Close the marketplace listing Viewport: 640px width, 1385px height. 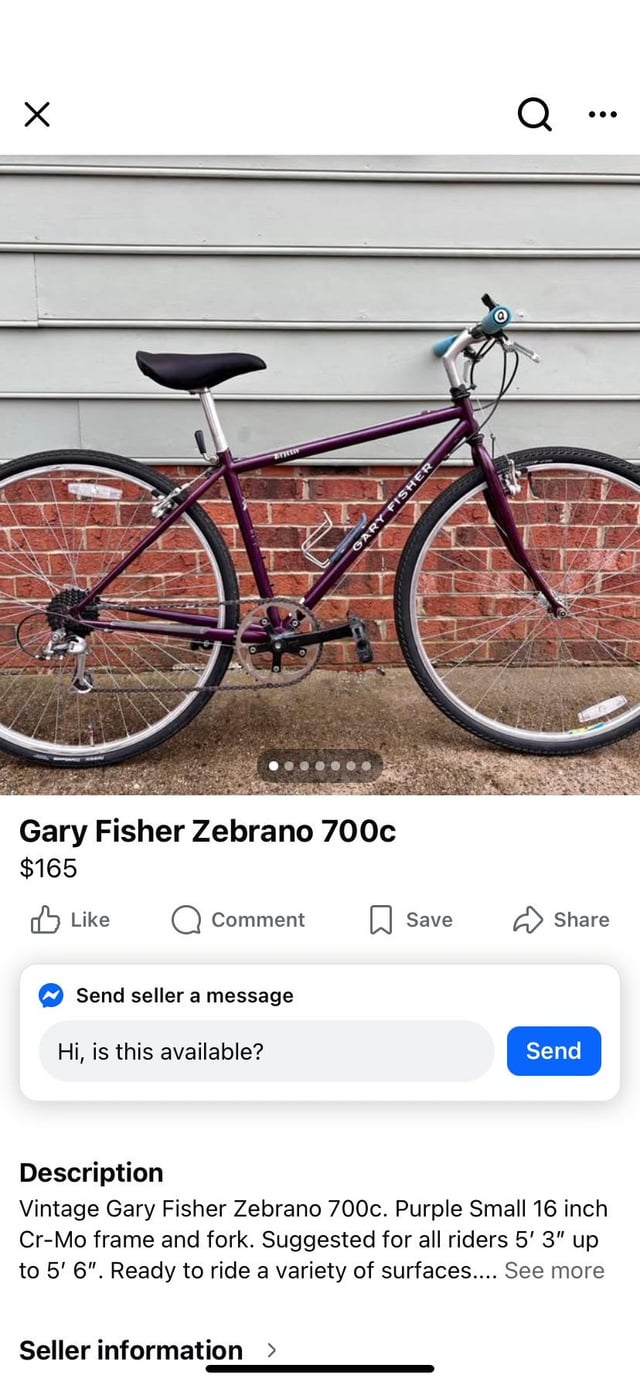click(37, 114)
